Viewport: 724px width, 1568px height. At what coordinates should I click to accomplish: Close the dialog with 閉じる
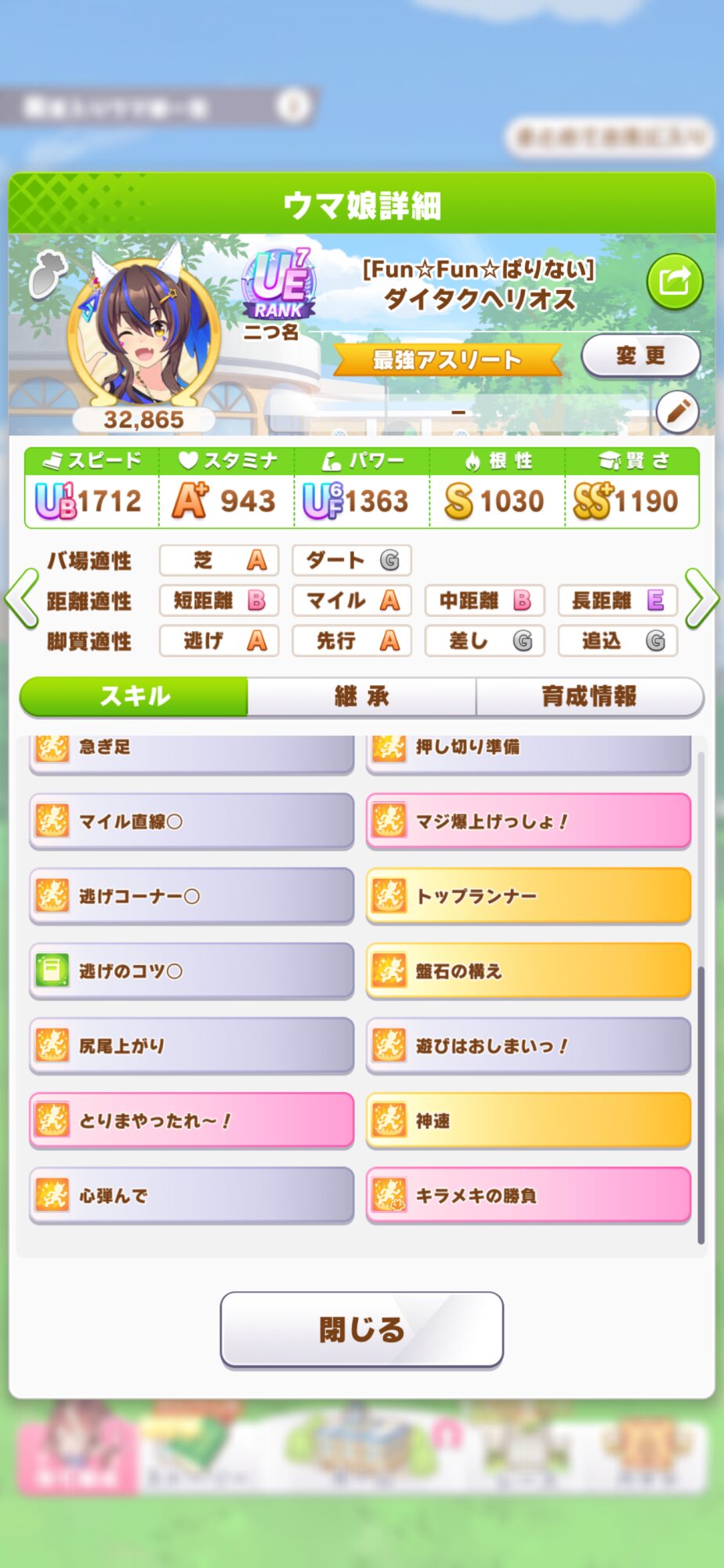click(x=361, y=1330)
